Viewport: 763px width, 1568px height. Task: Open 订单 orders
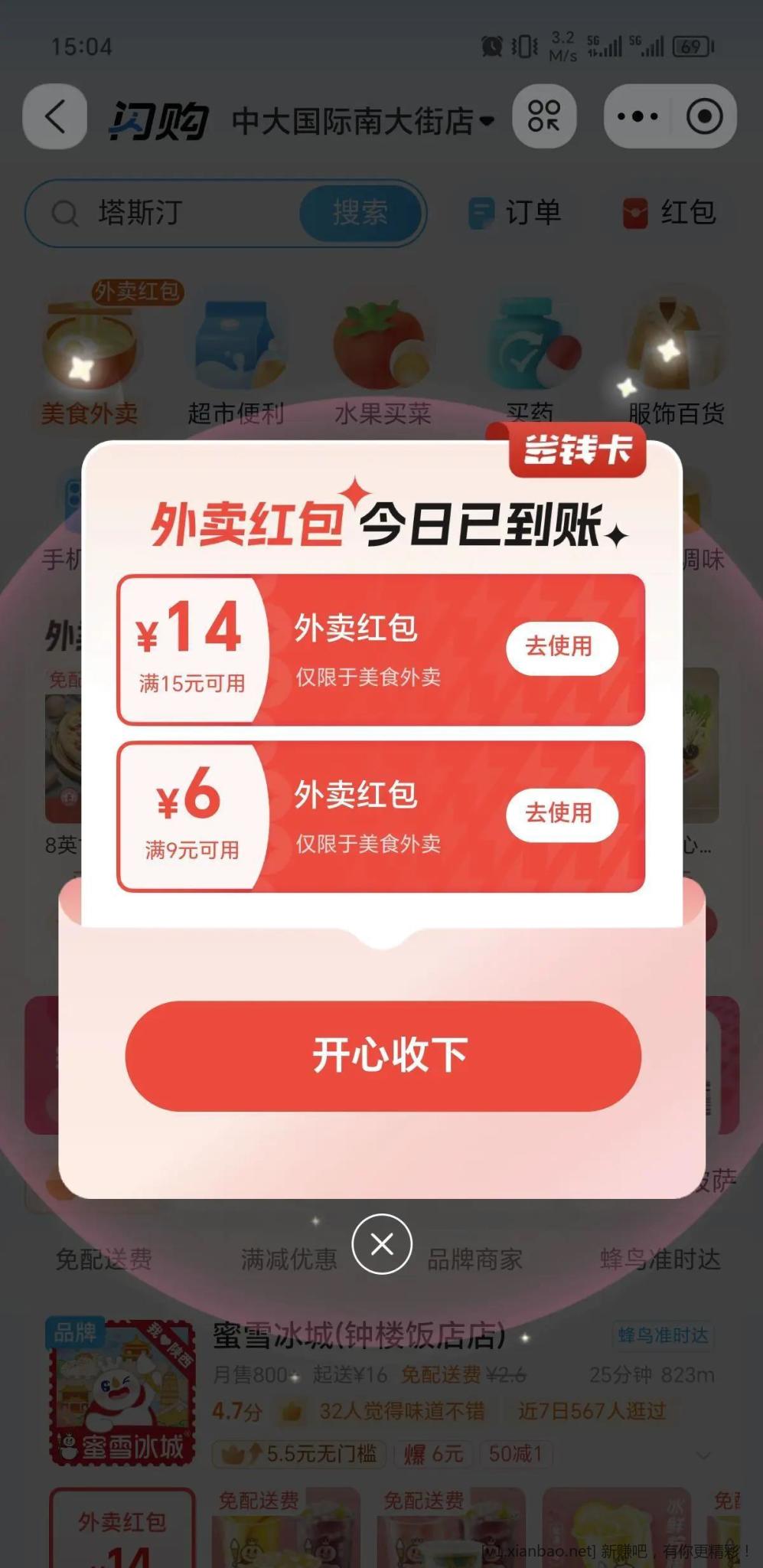pos(516,213)
